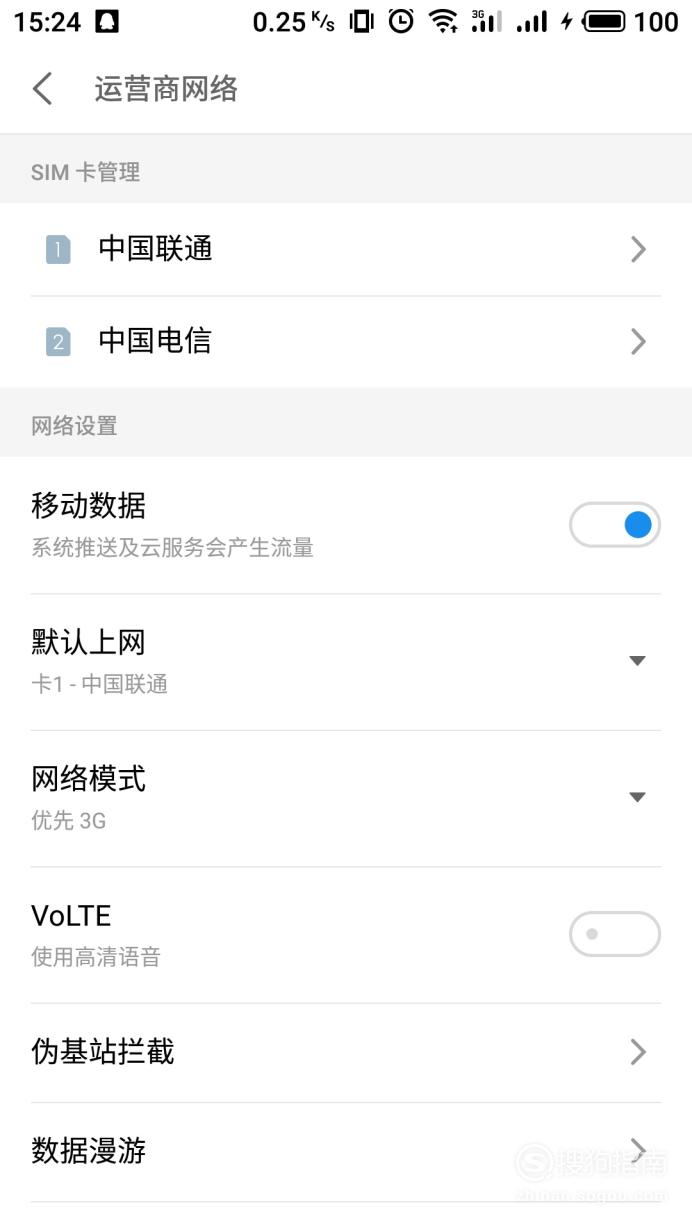Image resolution: width=692 pixels, height=1230 pixels.
Task: Expand the 默认上网 dropdown
Action: [x=346, y=661]
